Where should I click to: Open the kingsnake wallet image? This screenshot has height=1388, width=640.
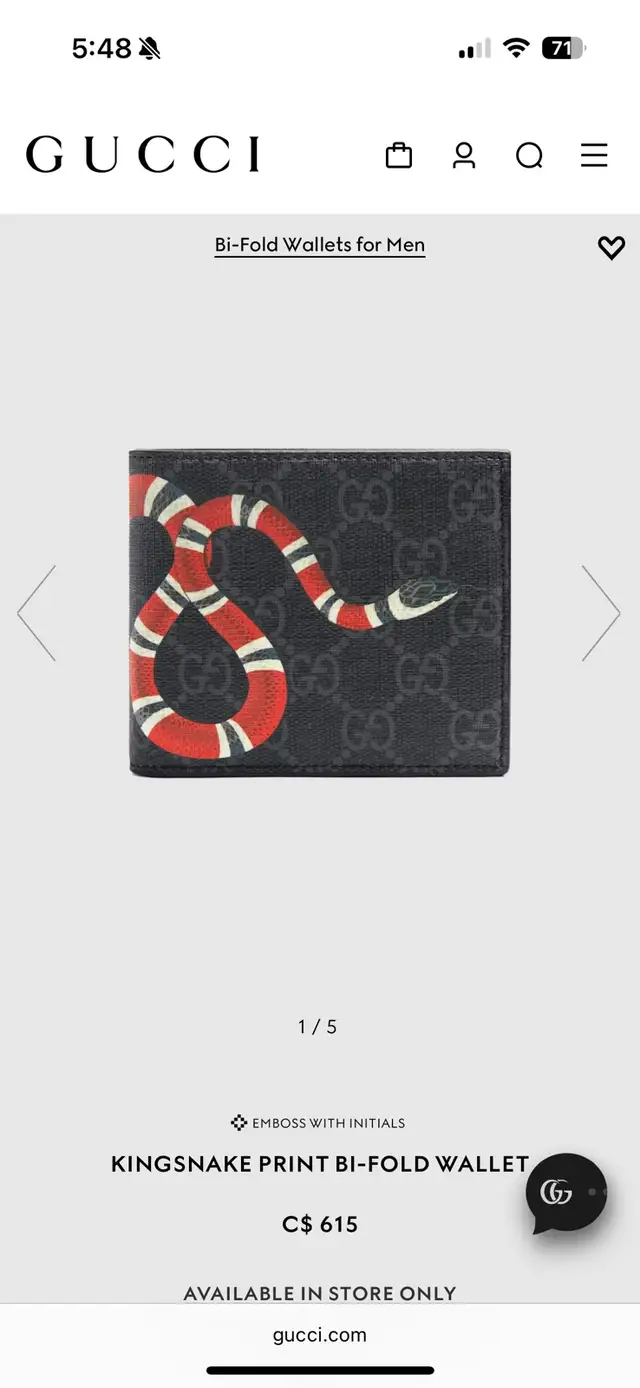[320, 613]
